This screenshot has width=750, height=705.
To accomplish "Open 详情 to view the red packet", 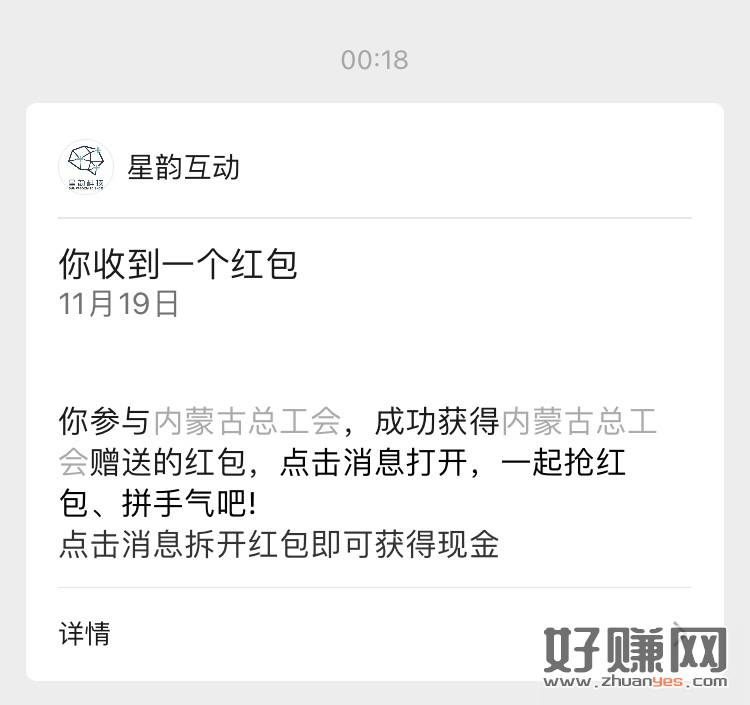I will click(x=85, y=633).
